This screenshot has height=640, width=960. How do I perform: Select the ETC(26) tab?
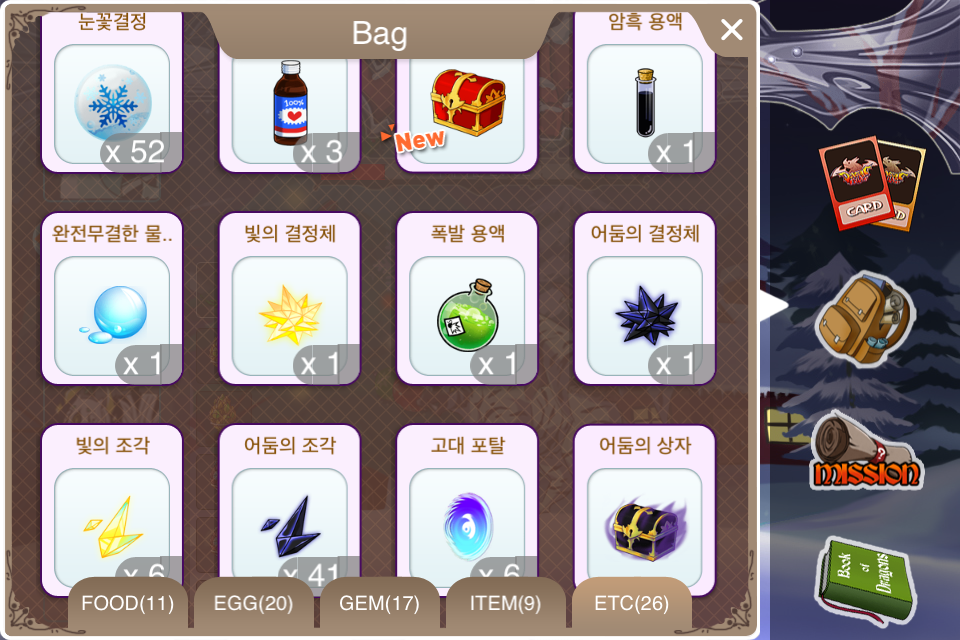point(631,603)
